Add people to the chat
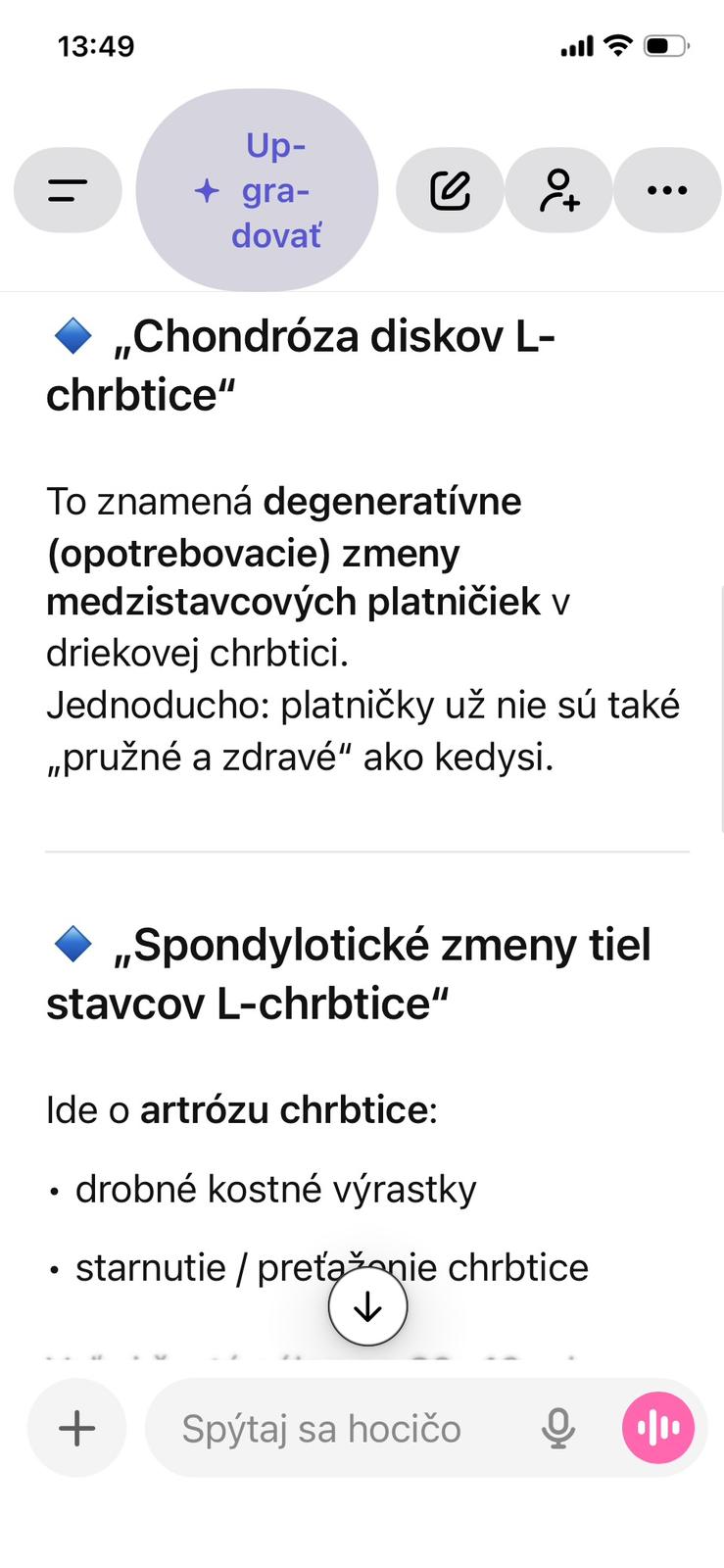 (558, 190)
